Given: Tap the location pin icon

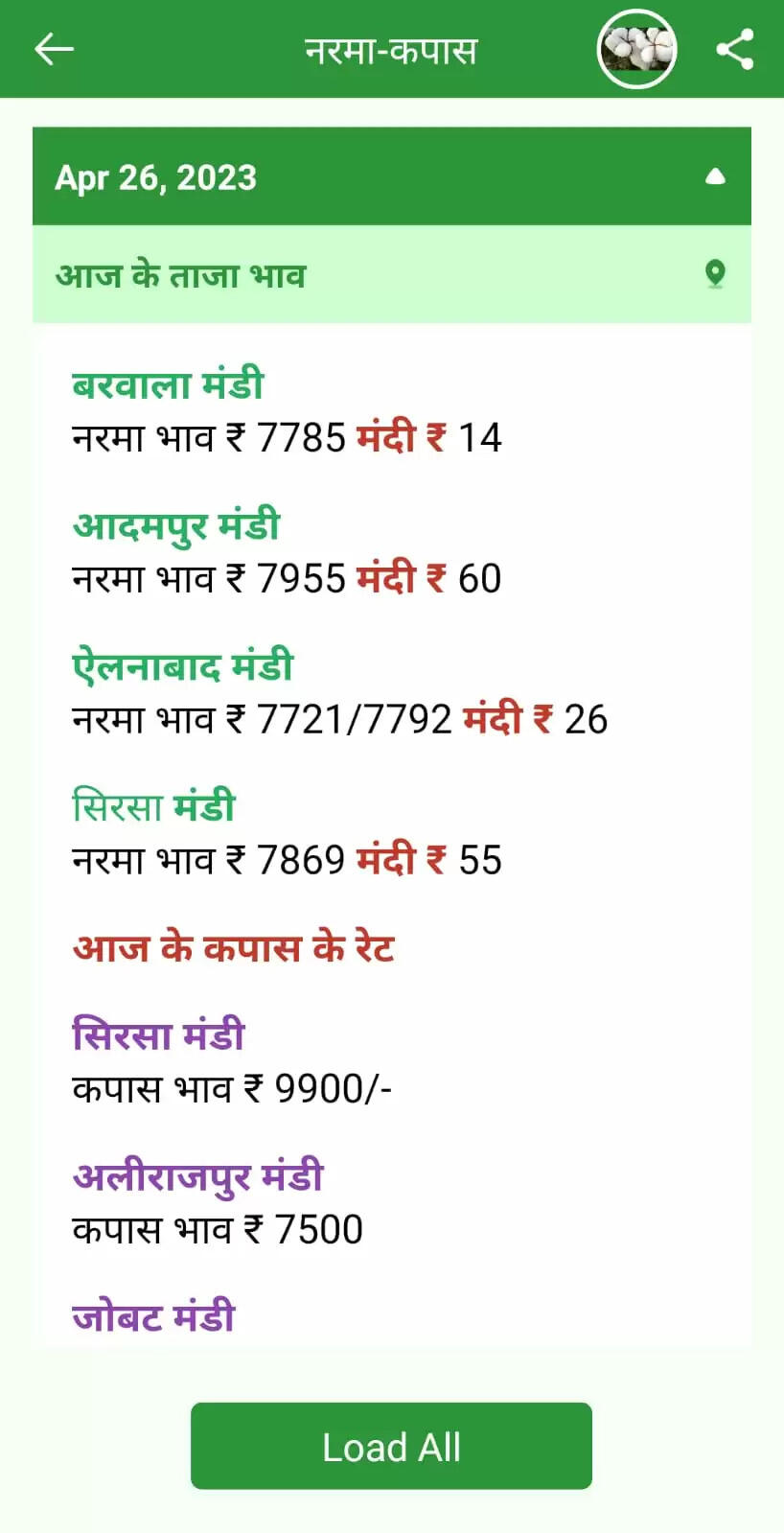Looking at the screenshot, I should (715, 274).
